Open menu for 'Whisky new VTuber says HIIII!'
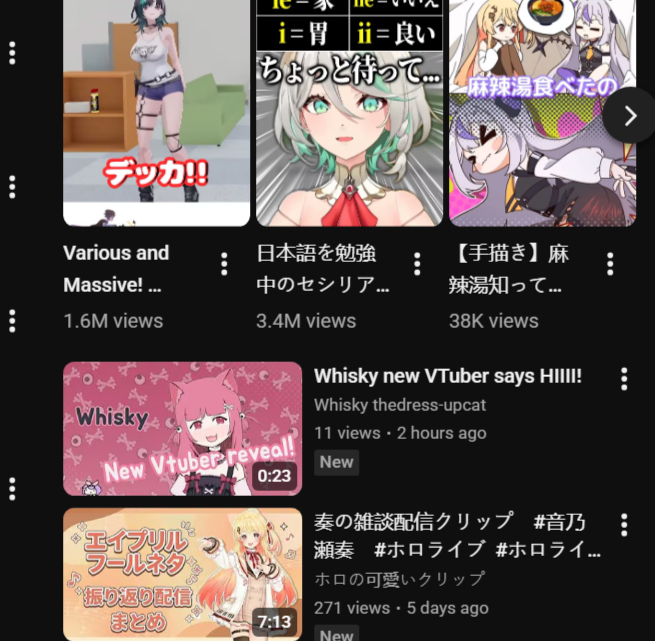 [x=624, y=378]
